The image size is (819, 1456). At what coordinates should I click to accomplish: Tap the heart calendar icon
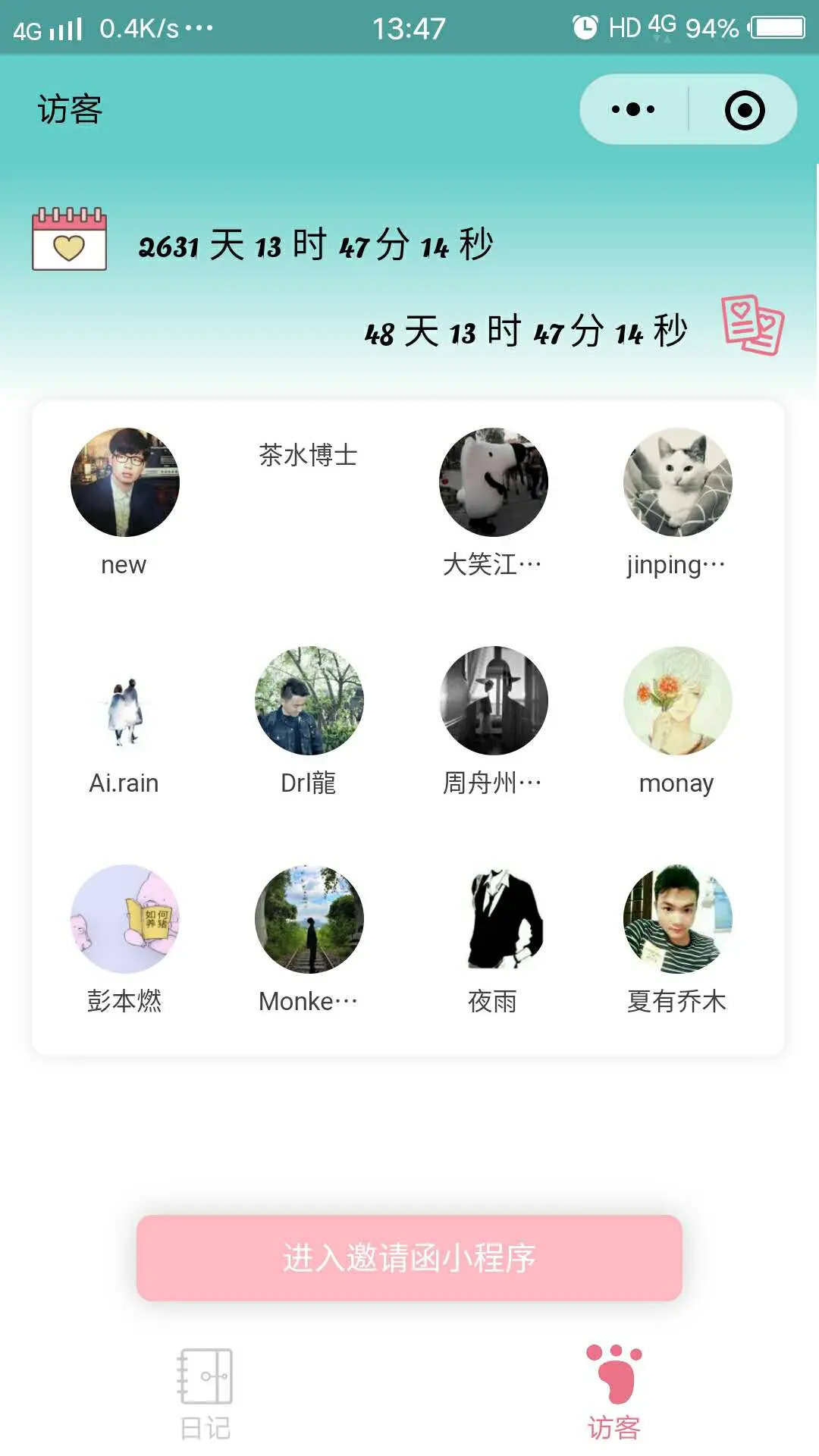point(69,240)
